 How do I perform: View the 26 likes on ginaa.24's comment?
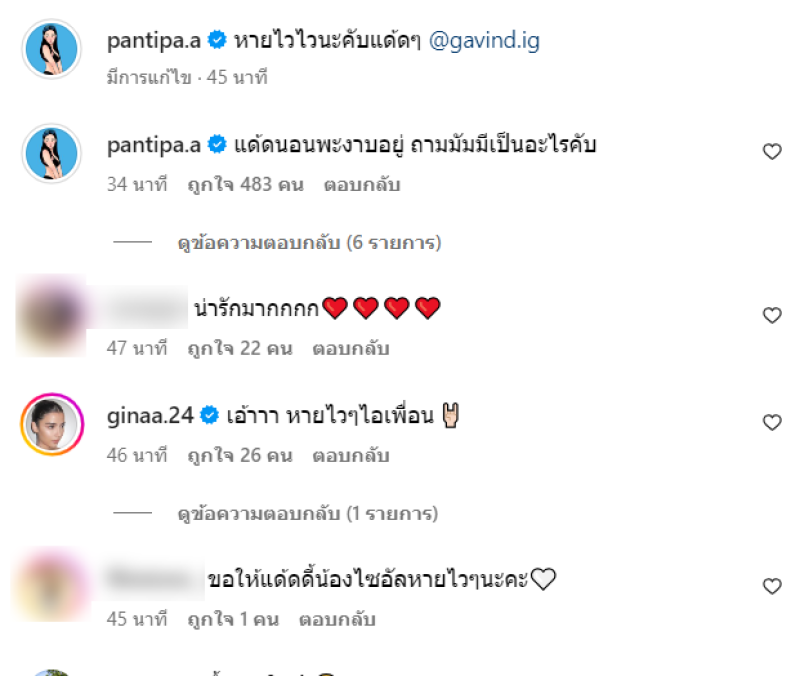tap(239, 456)
